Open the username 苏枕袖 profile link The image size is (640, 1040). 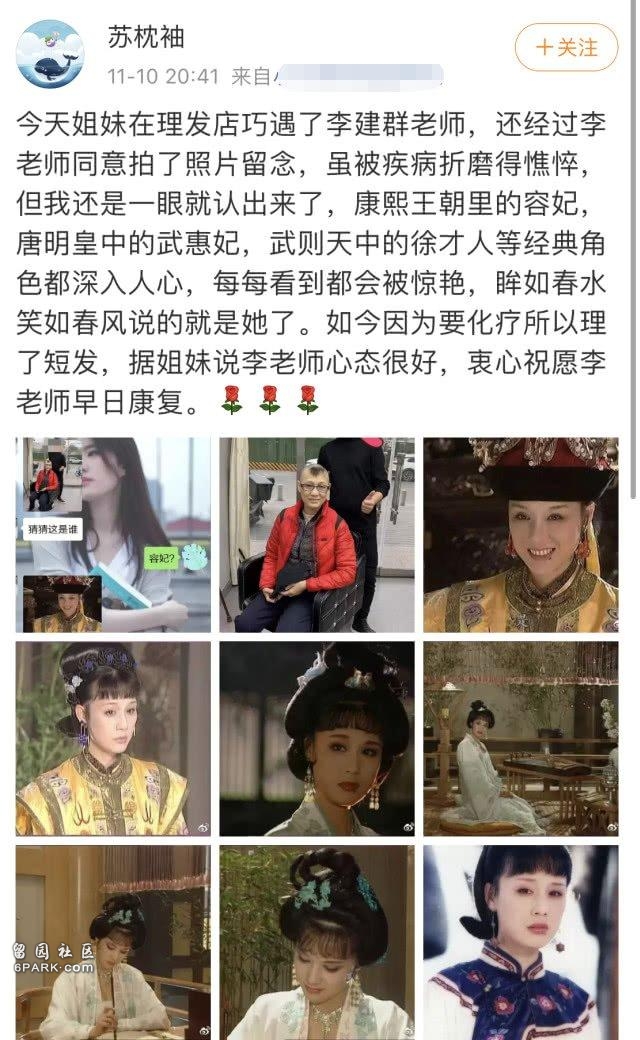146,38
